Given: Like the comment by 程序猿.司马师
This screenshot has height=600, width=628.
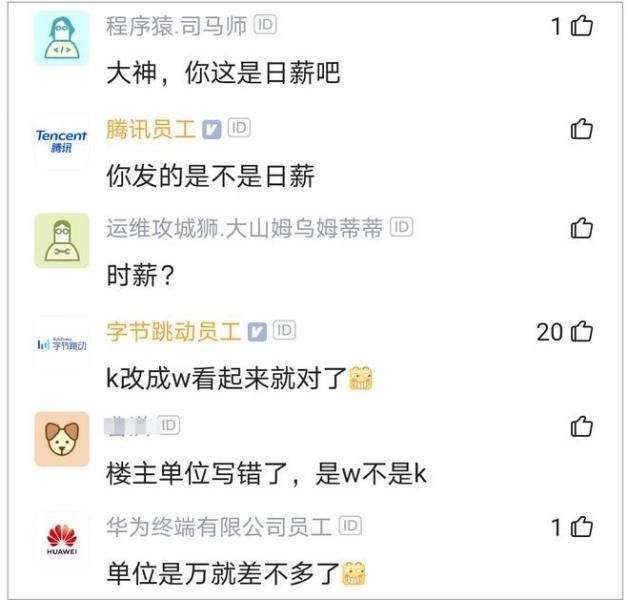Looking at the screenshot, I should pos(582,27).
